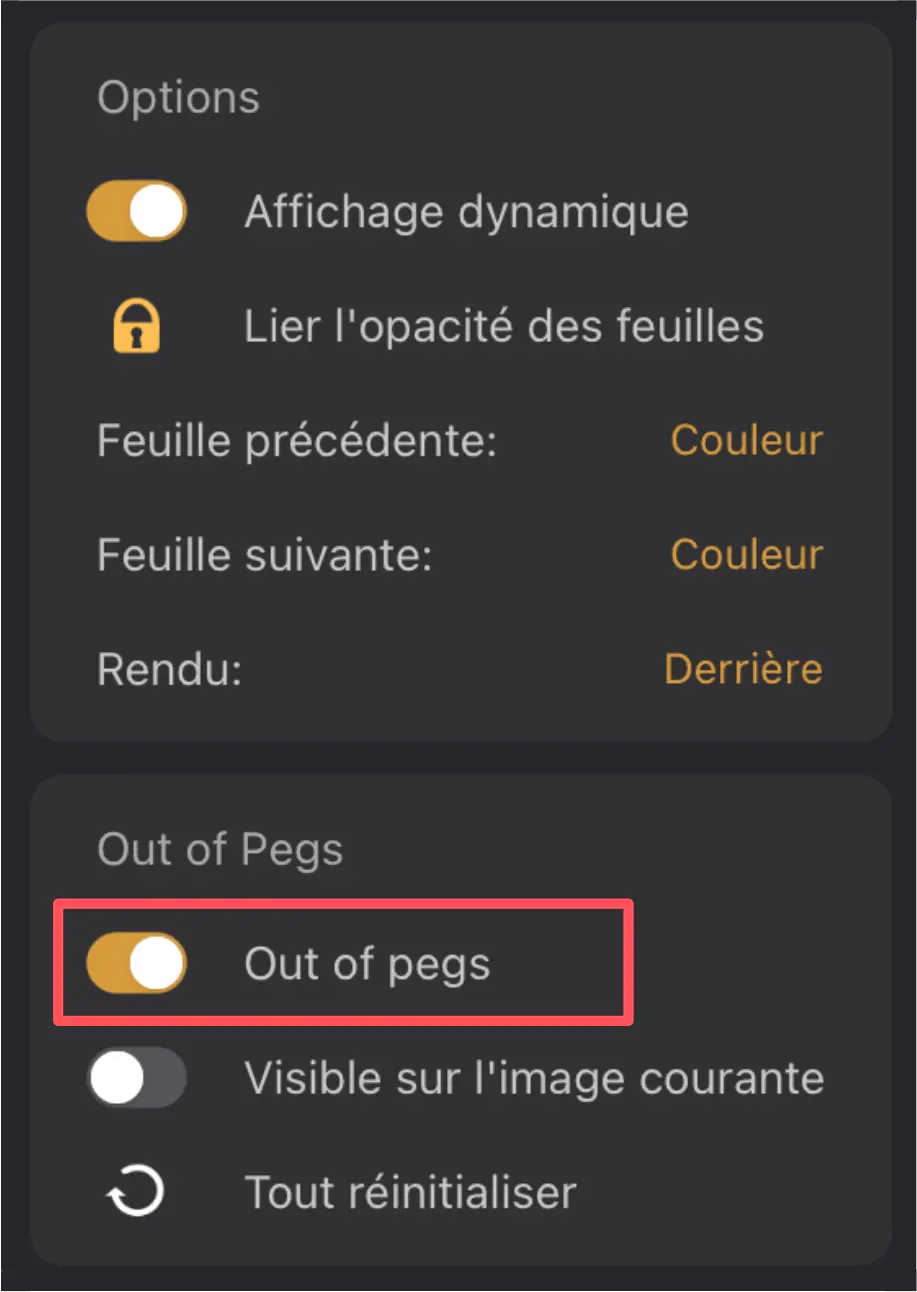Disable the Out of pegs switch
This screenshot has height=1292, width=917.
point(136,963)
